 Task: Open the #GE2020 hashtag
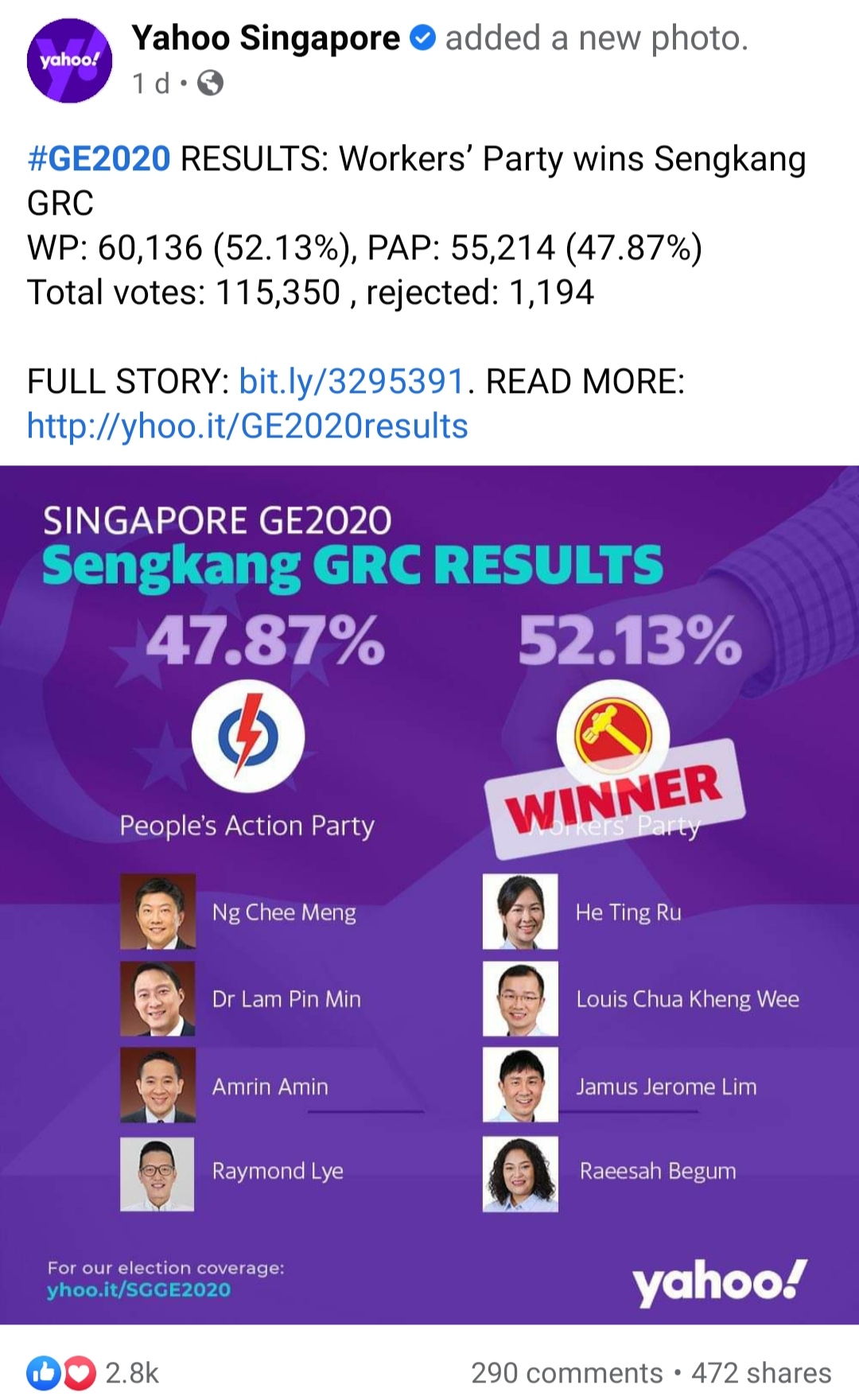click(x=99, y=159)
